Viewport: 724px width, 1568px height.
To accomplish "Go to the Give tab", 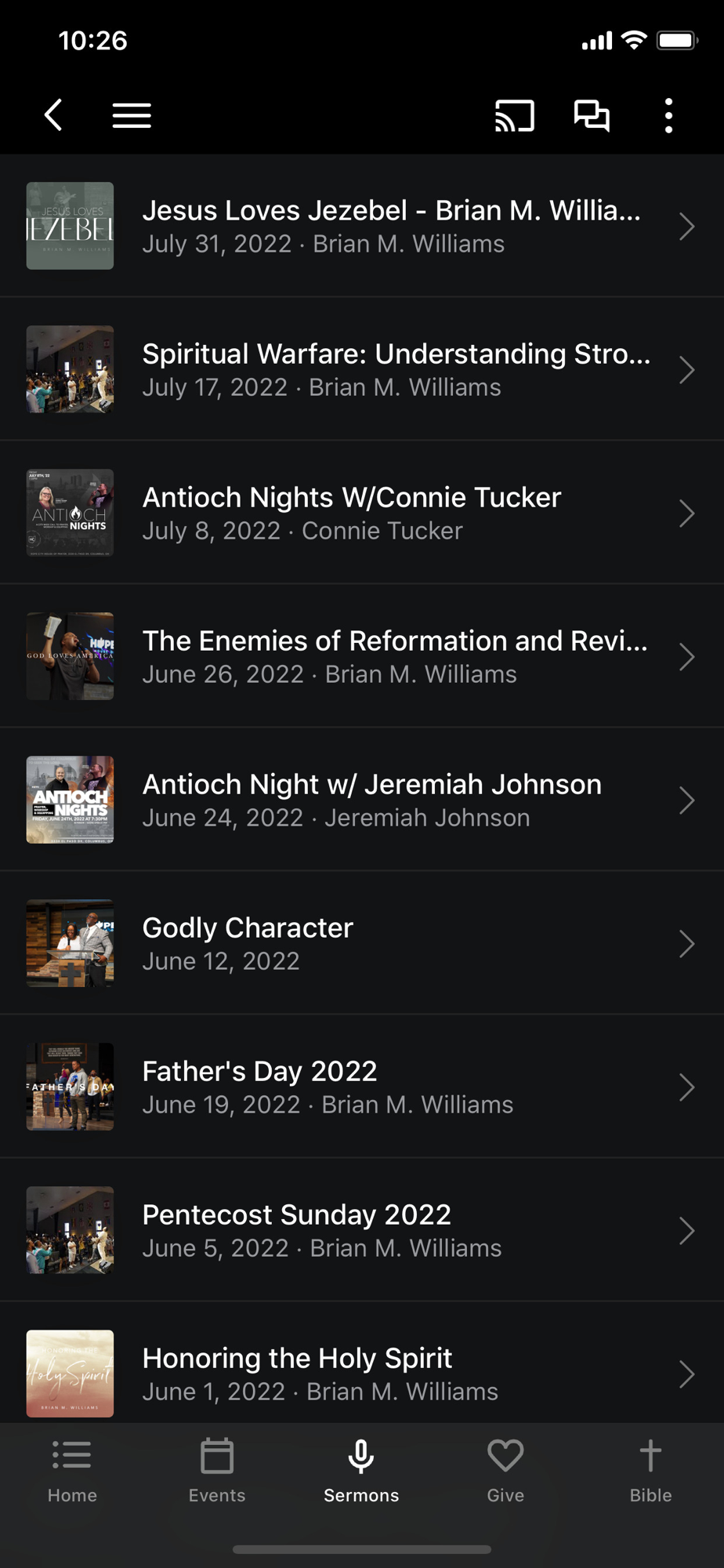I will coord(505,1471).
